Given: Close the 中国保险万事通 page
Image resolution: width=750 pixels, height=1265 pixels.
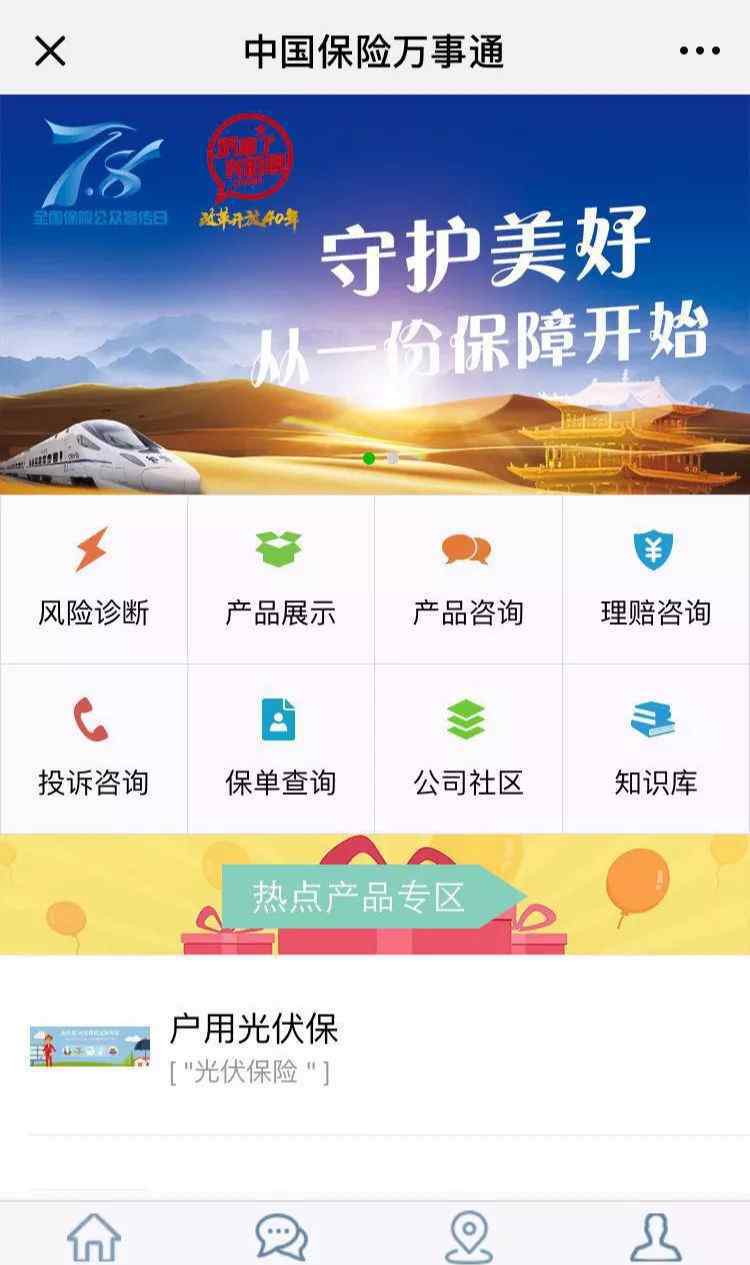Looking at the screenshot, I should [x=50, y=51].
